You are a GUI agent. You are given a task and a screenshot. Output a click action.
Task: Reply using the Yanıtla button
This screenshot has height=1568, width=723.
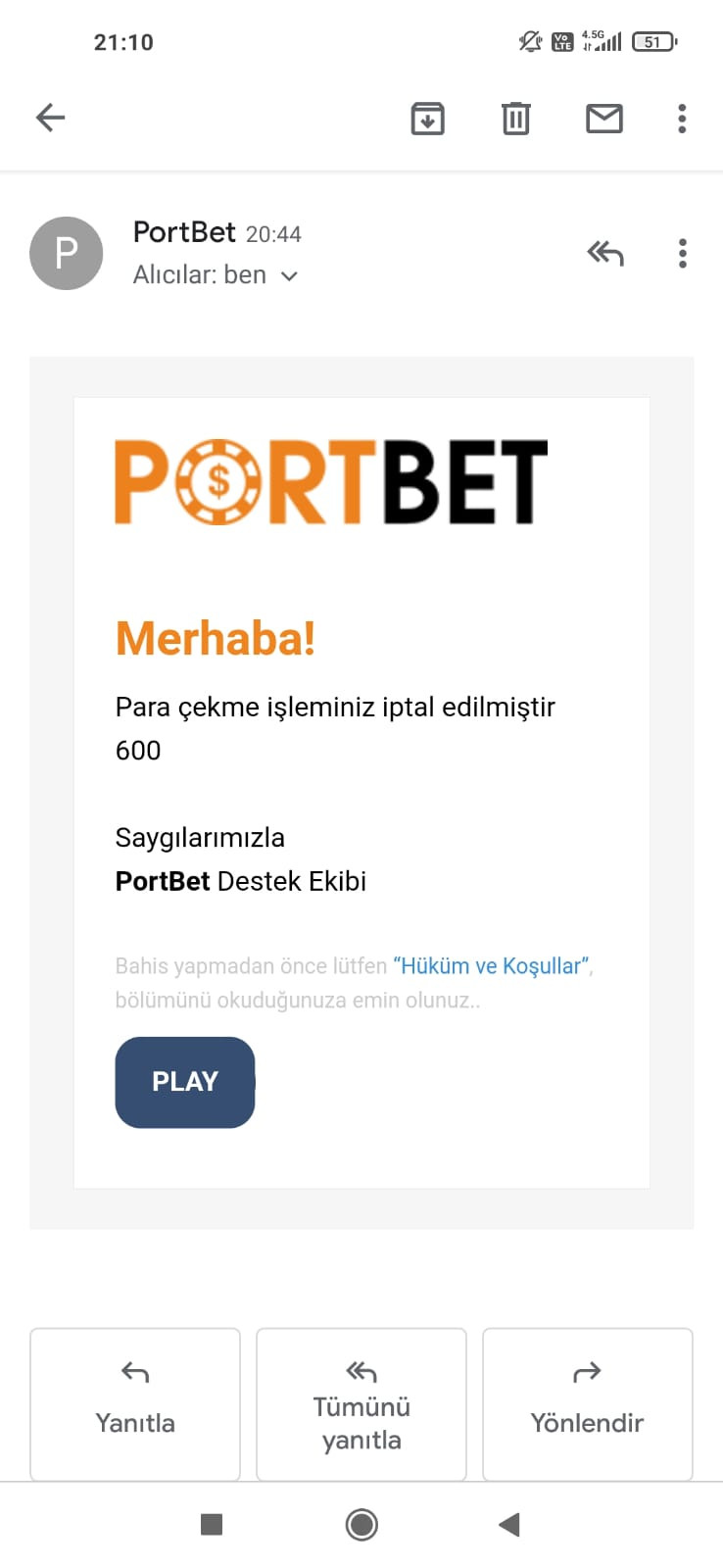point(135,1404)
